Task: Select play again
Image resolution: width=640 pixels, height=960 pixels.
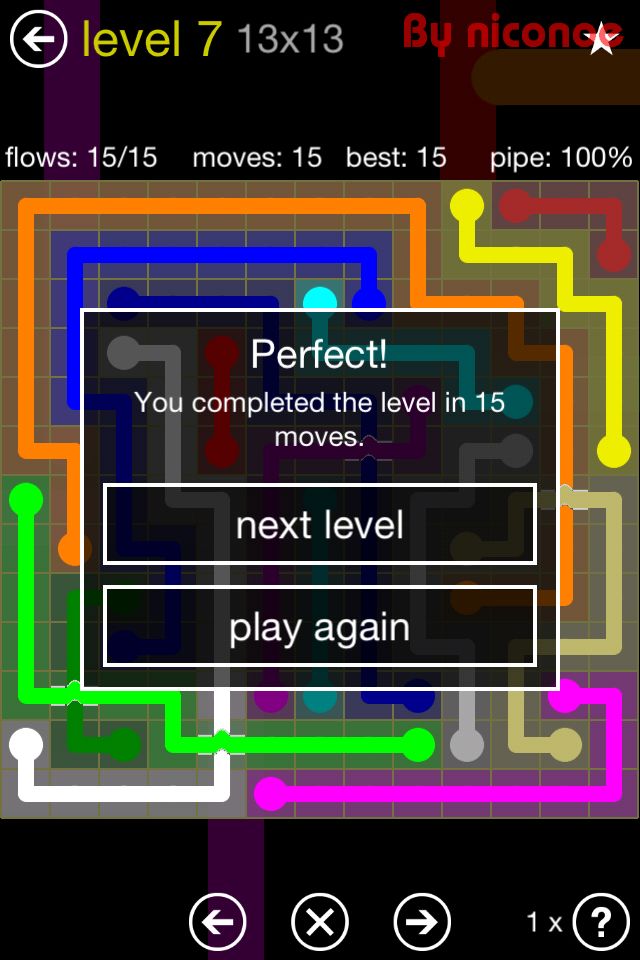Action: tap(320, 627)
